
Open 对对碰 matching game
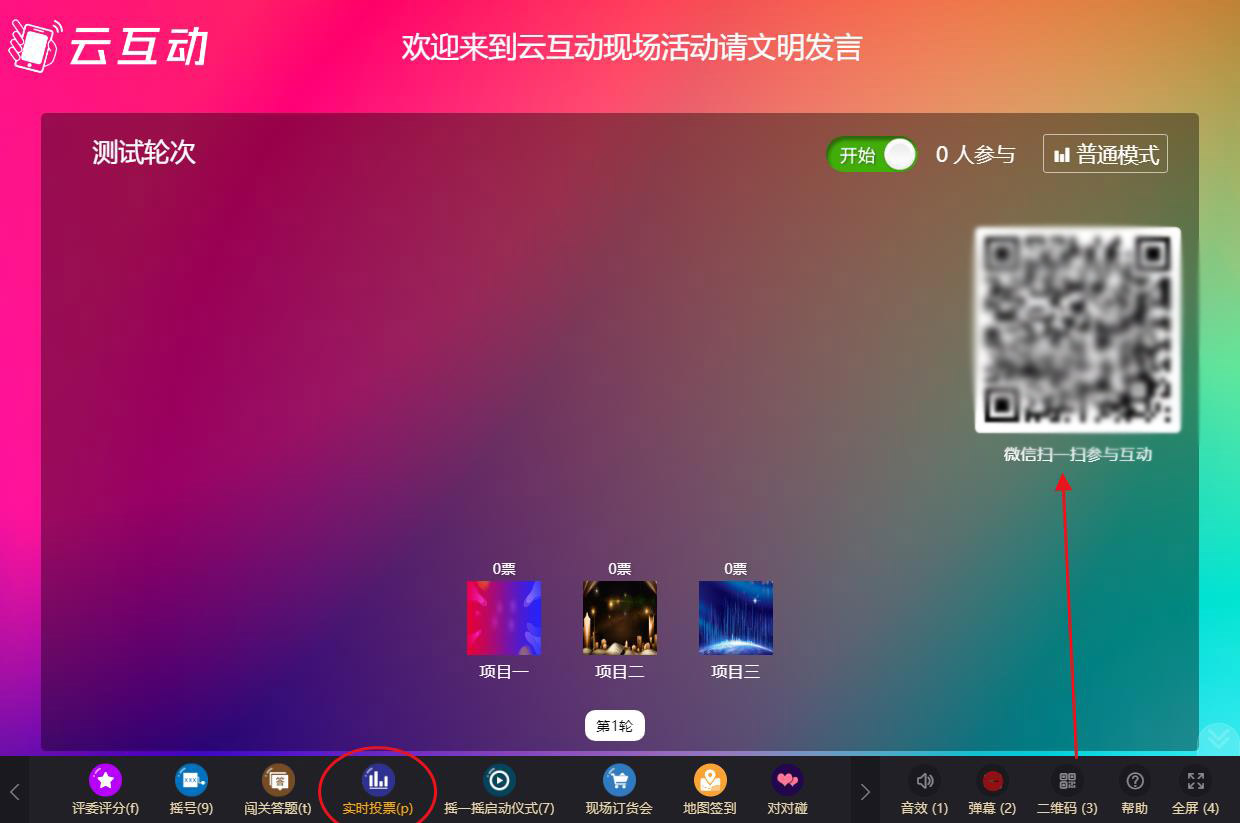(787, 789)
